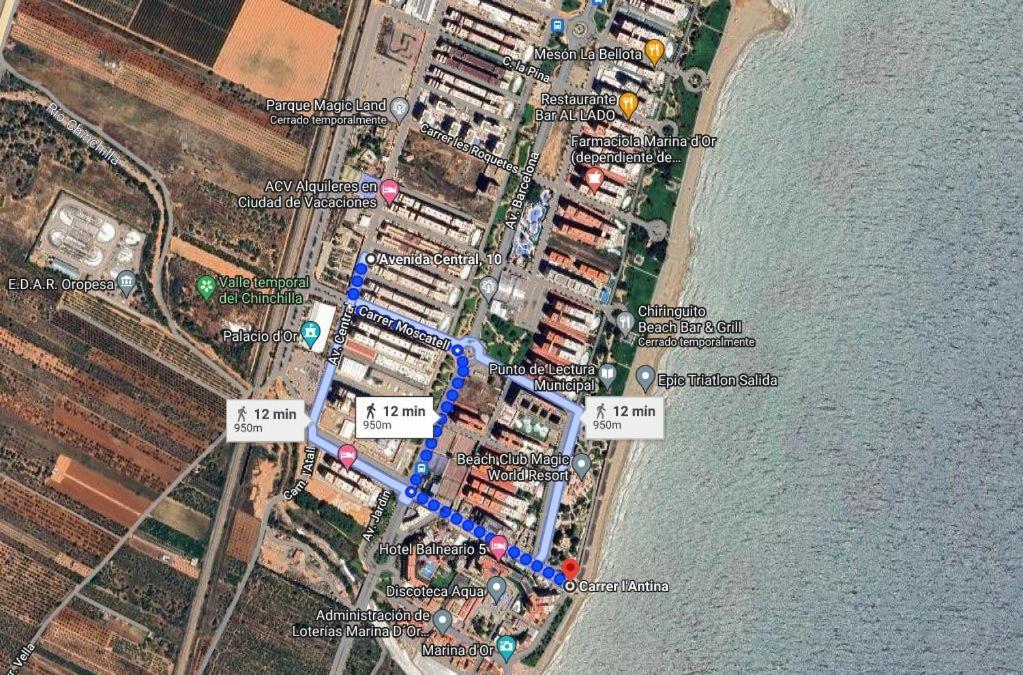Open Parque Magic Land place marker
Image resolution: width=1023 pixels, height=675 pixels.
(400, 108)
